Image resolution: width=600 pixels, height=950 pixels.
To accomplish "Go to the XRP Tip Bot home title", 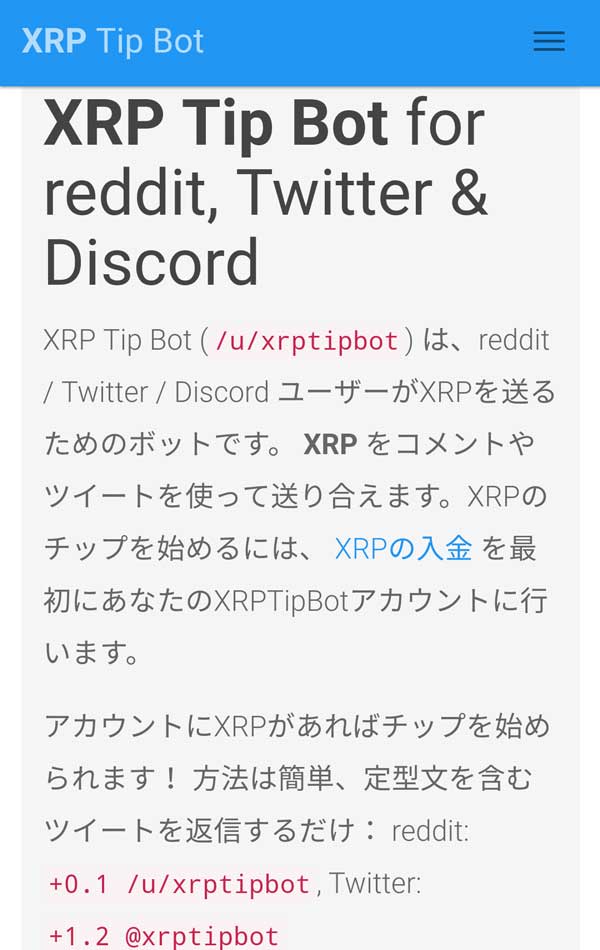I will [113, 41].
